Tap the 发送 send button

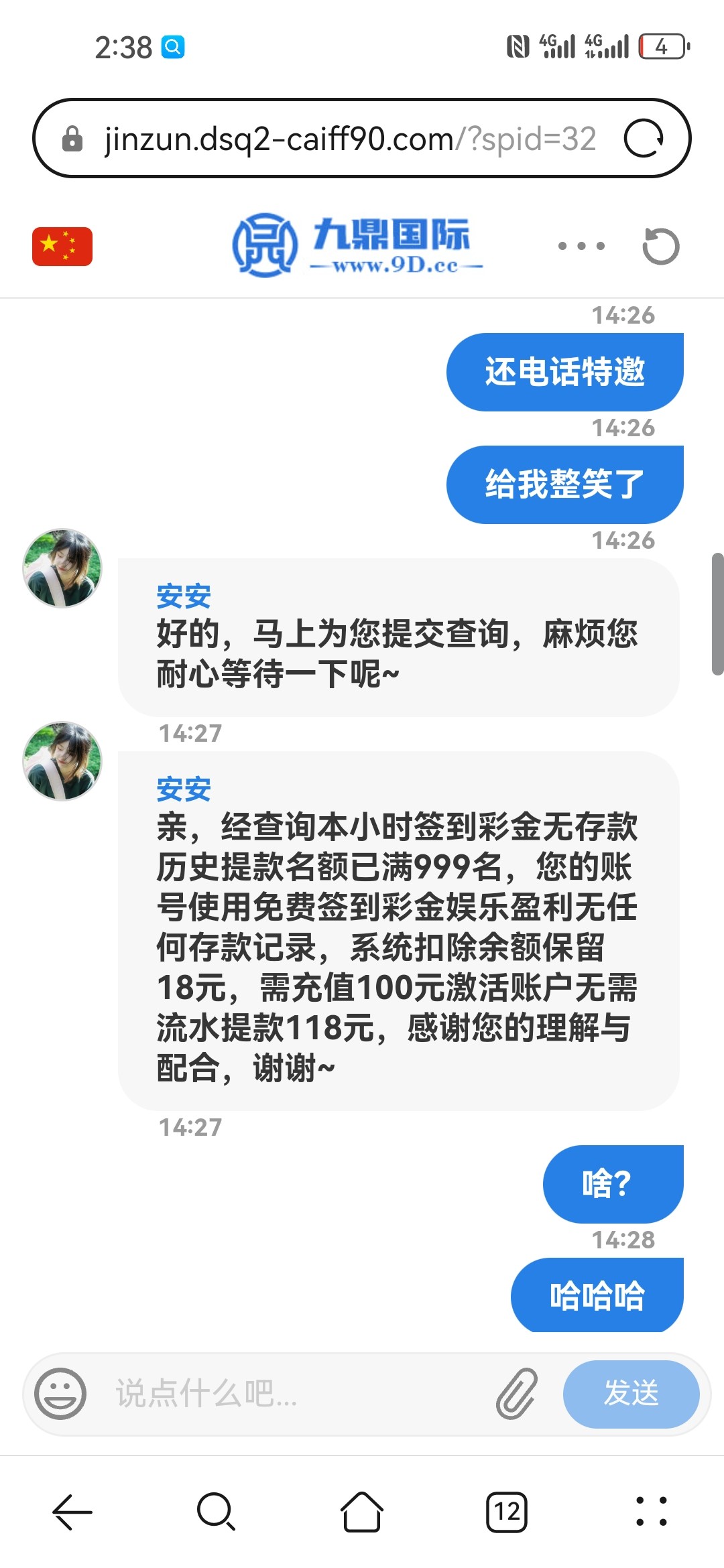point(631,1394)
